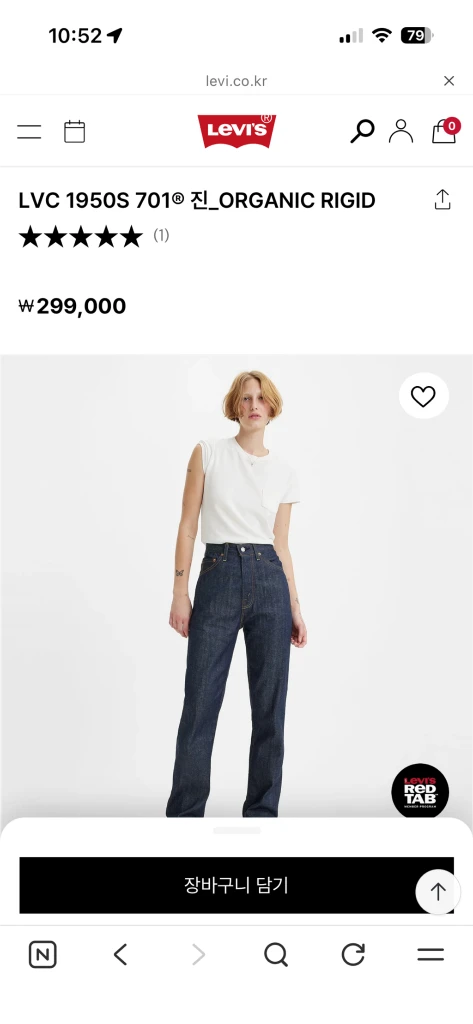Open the search magnifier in the header

362,131
